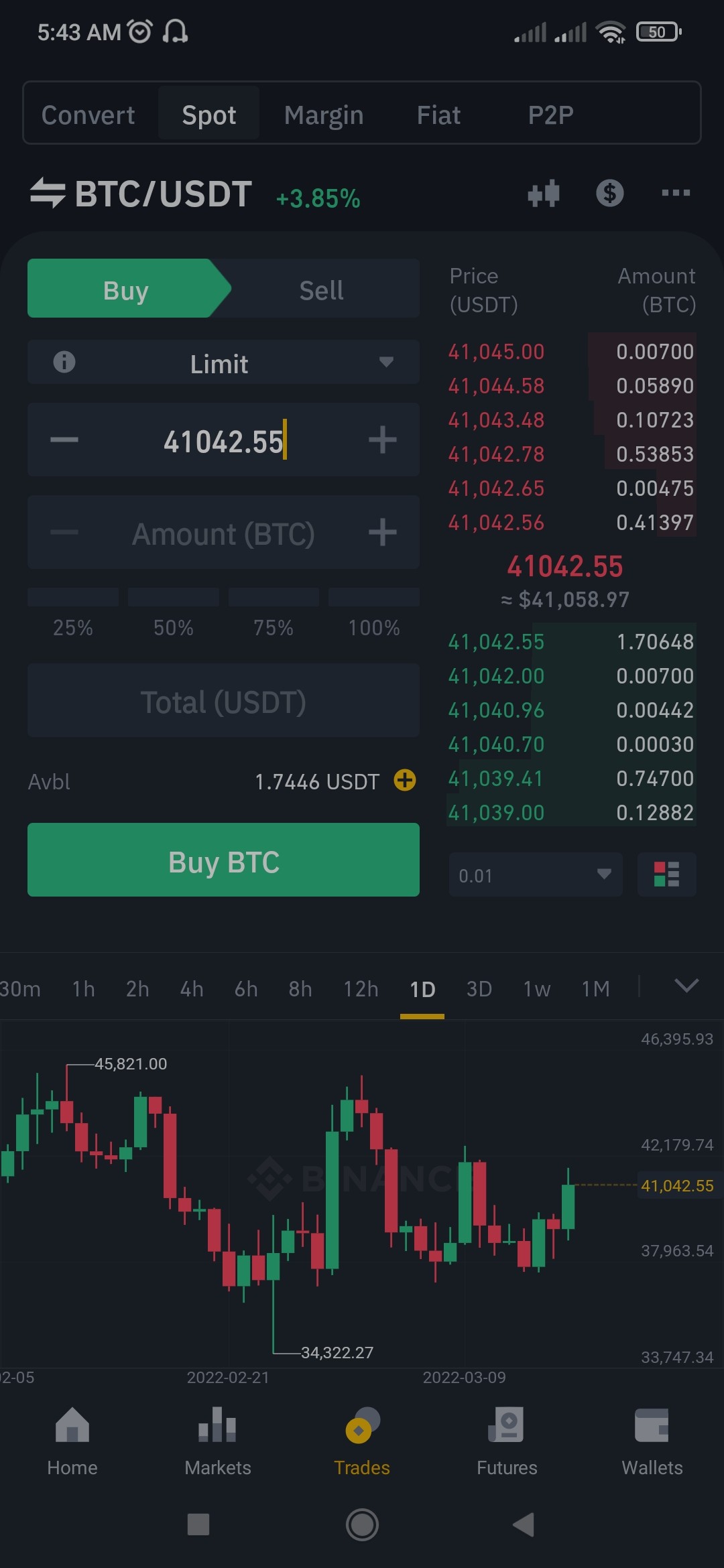Open the Limit order type dropdown
Image resolution: width=724 pixels, height=1568 pixels.
[223, 363]
